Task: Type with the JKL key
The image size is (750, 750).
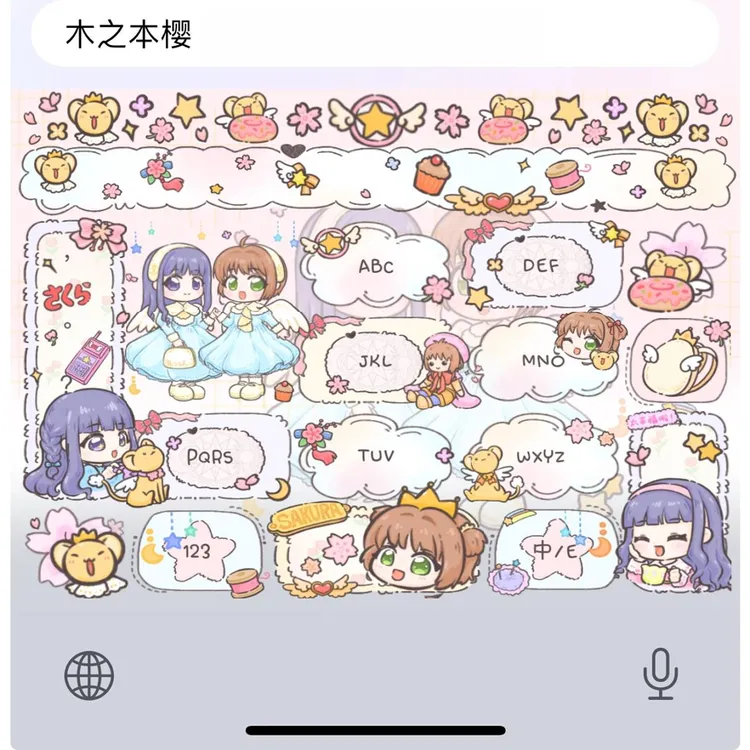Action: click(376, 361)
